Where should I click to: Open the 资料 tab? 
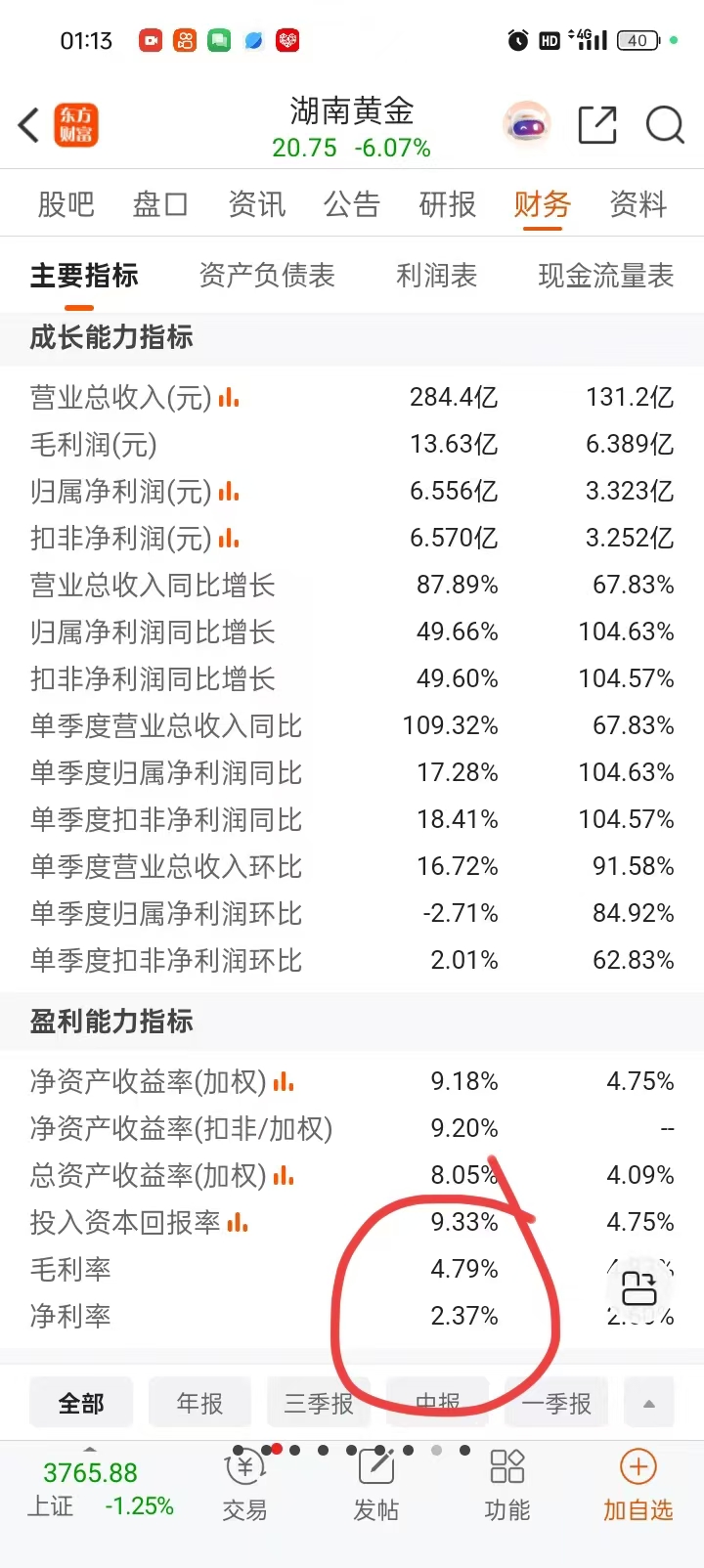pos(638,204)
